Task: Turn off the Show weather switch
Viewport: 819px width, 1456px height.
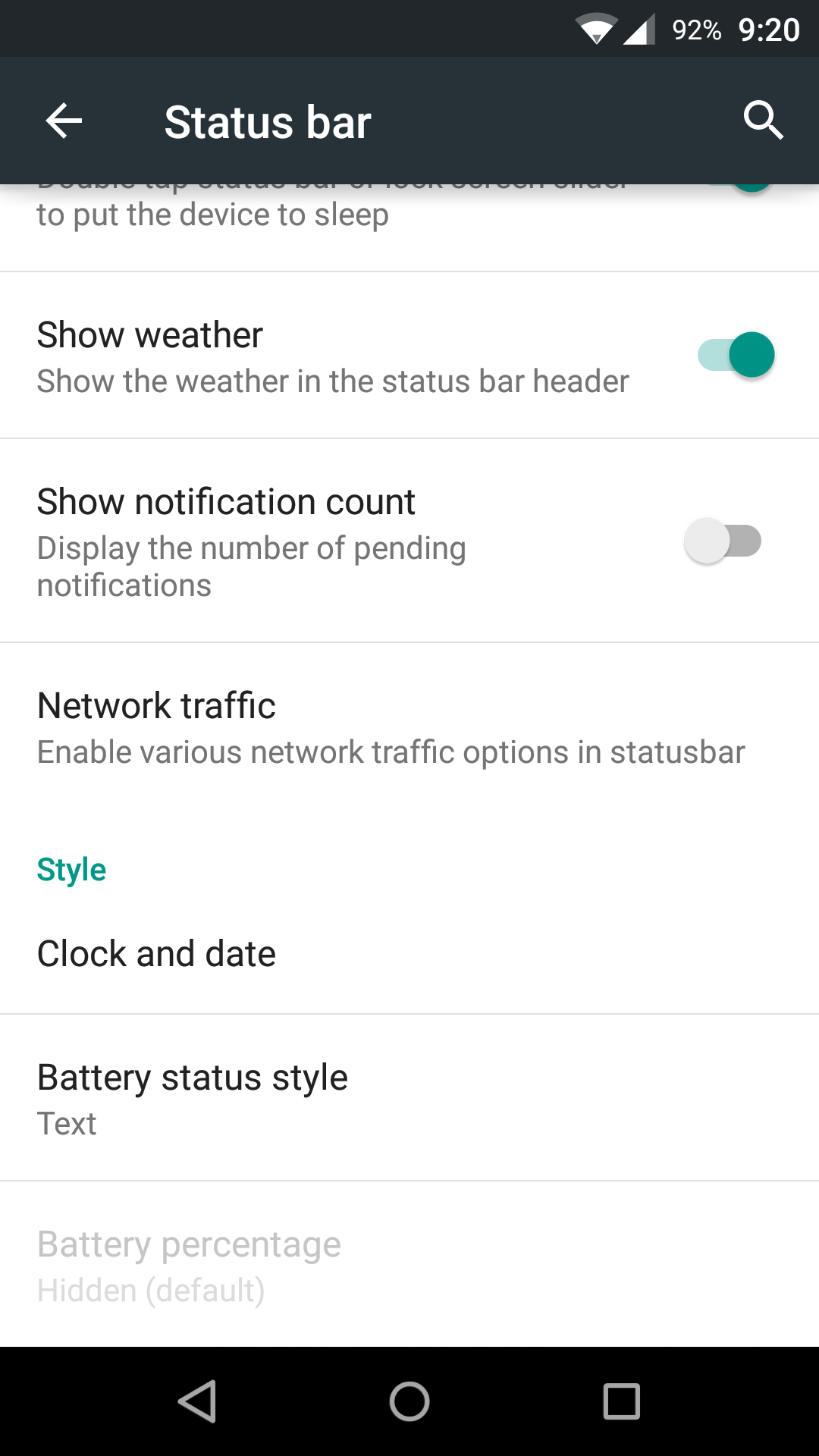Action: coord(736,355)
